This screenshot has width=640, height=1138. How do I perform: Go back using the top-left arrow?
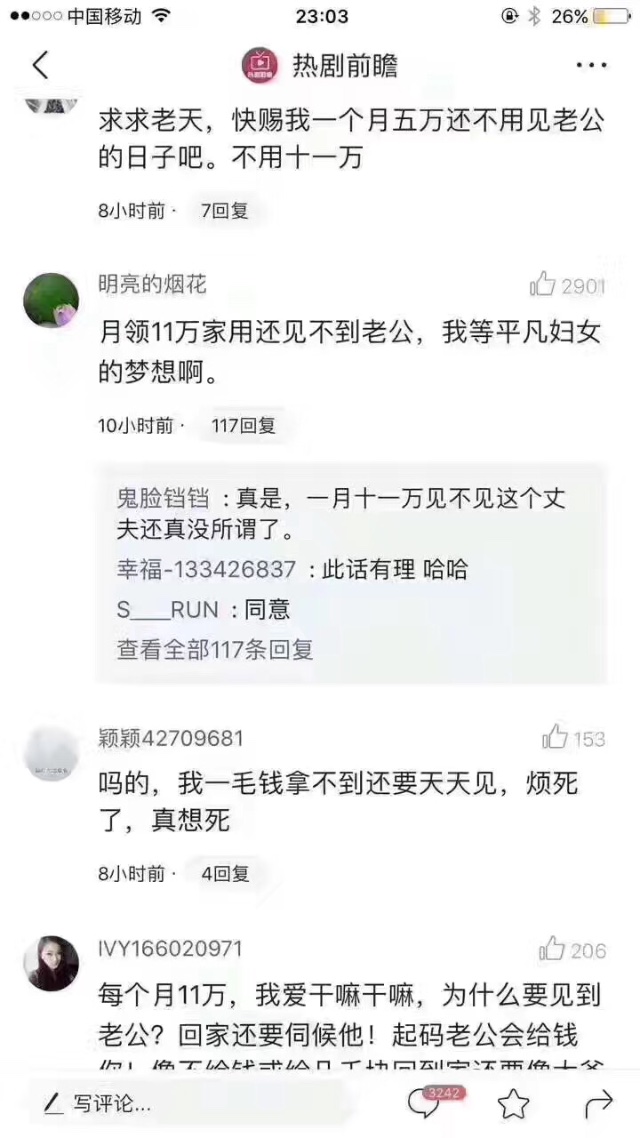click(x=40, y=66)
